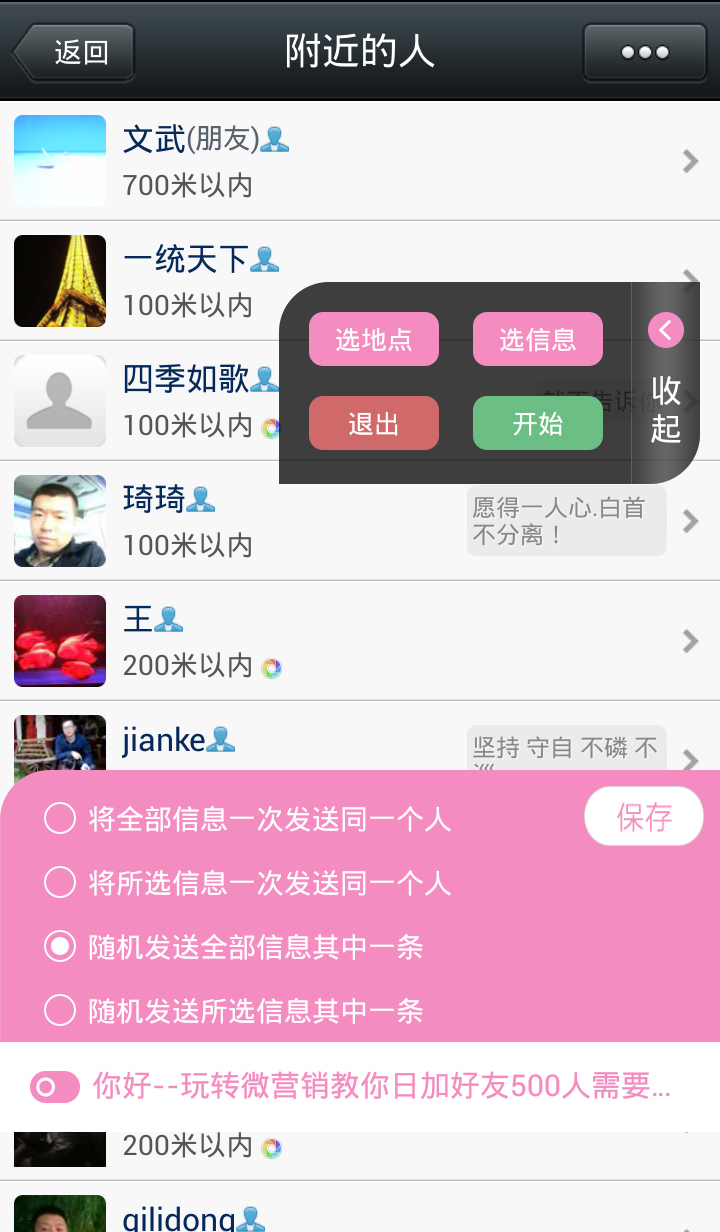Select 将所选信息一次发送同一个人 option

coord(60,883)
